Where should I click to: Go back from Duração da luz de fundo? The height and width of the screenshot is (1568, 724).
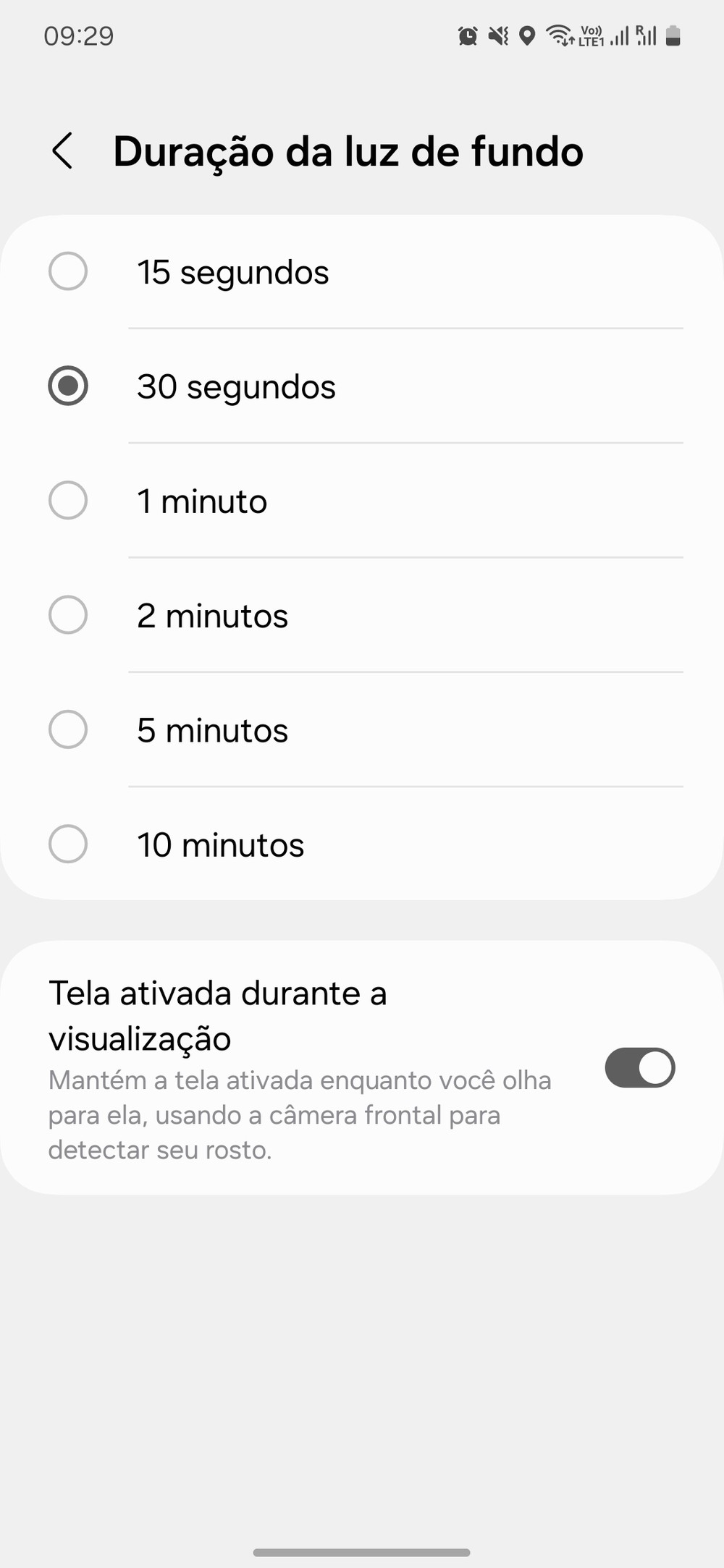point(63,151)
